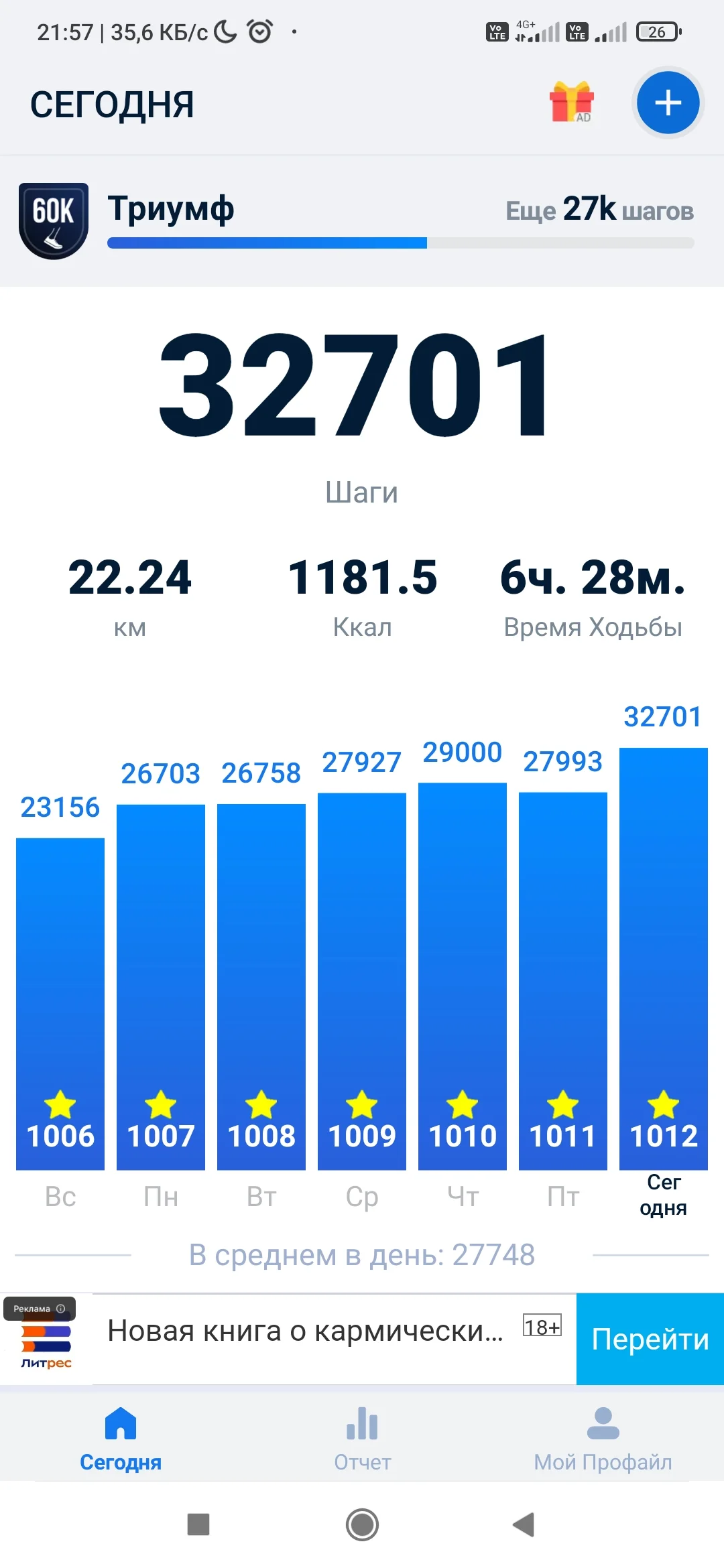
Task: Select the Пн bar with 26703 steps
Action: (x=161, y=986)
